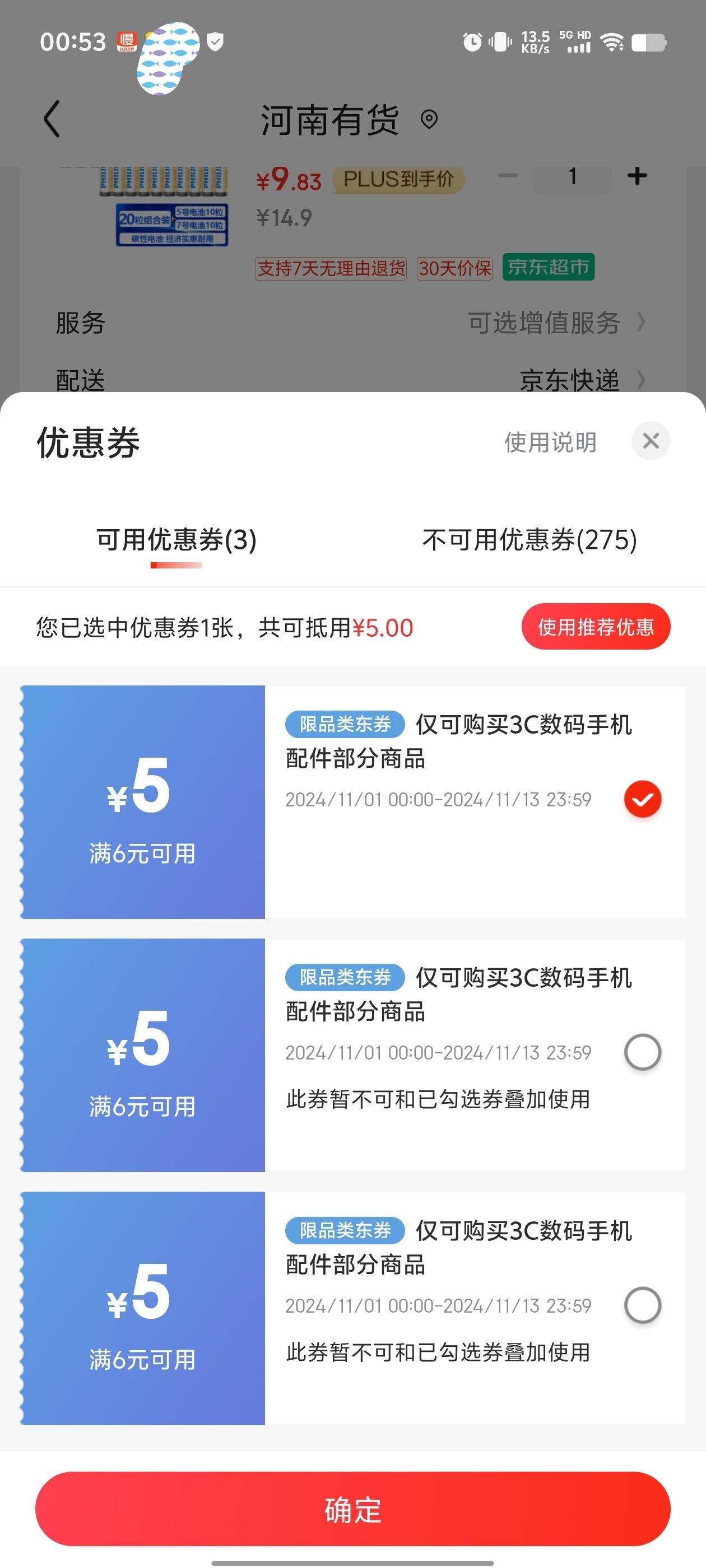The width and height of the screenshot is (706, 1568).
Task: Select the 可用优惠券(3) tab
Action: click(176, 539)
